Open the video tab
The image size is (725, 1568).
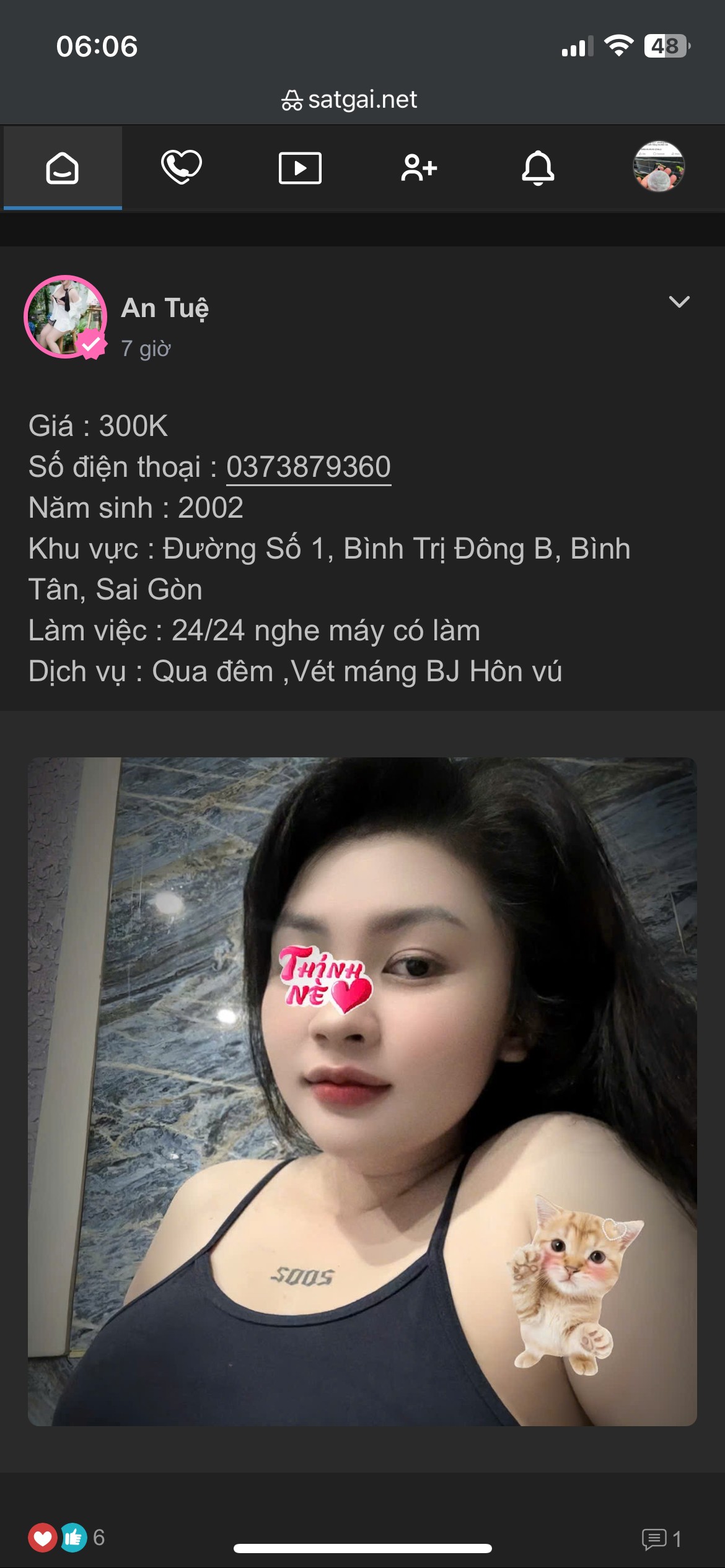(300, 168)
